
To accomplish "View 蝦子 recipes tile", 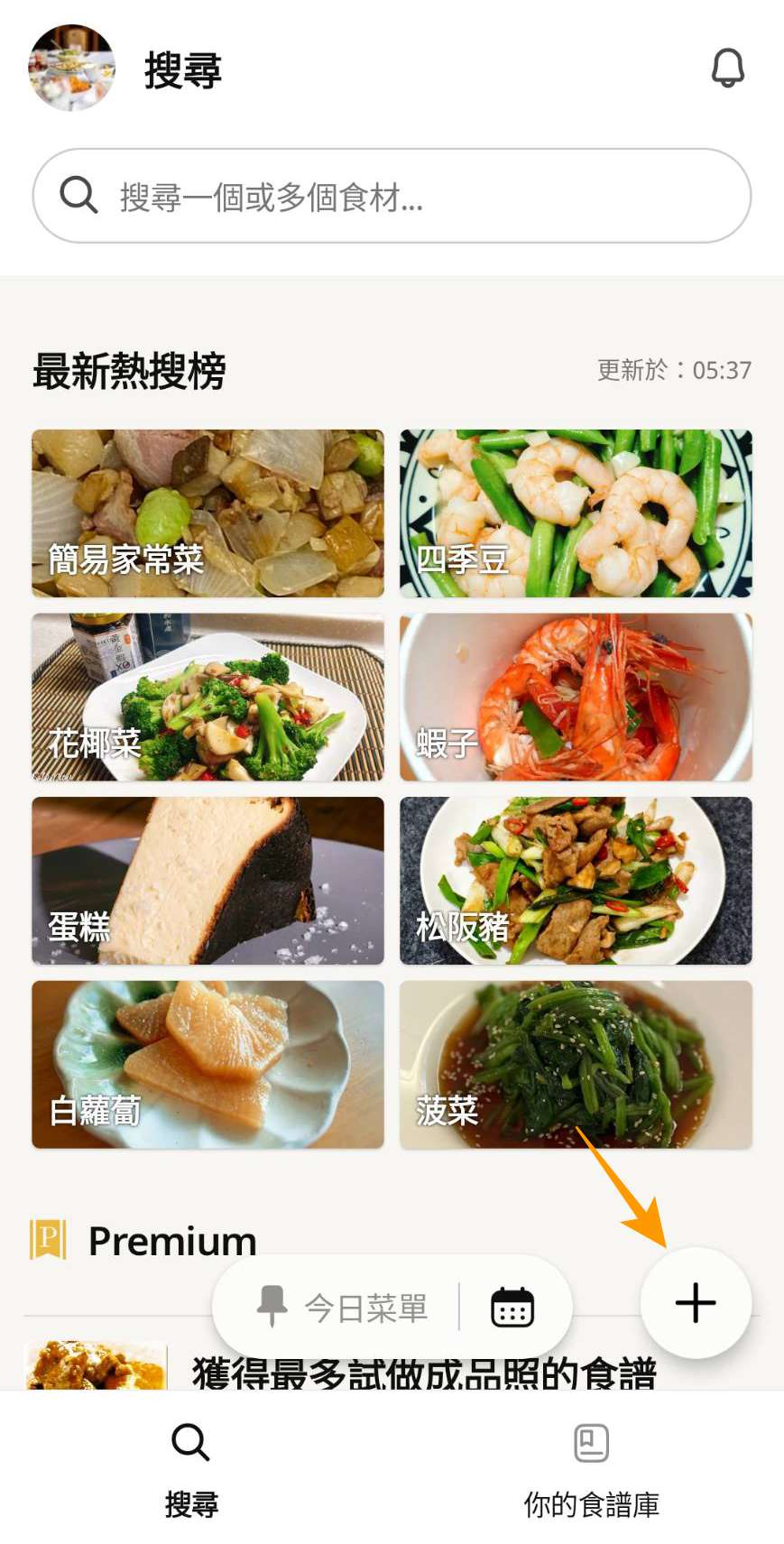I will point(576,698).
